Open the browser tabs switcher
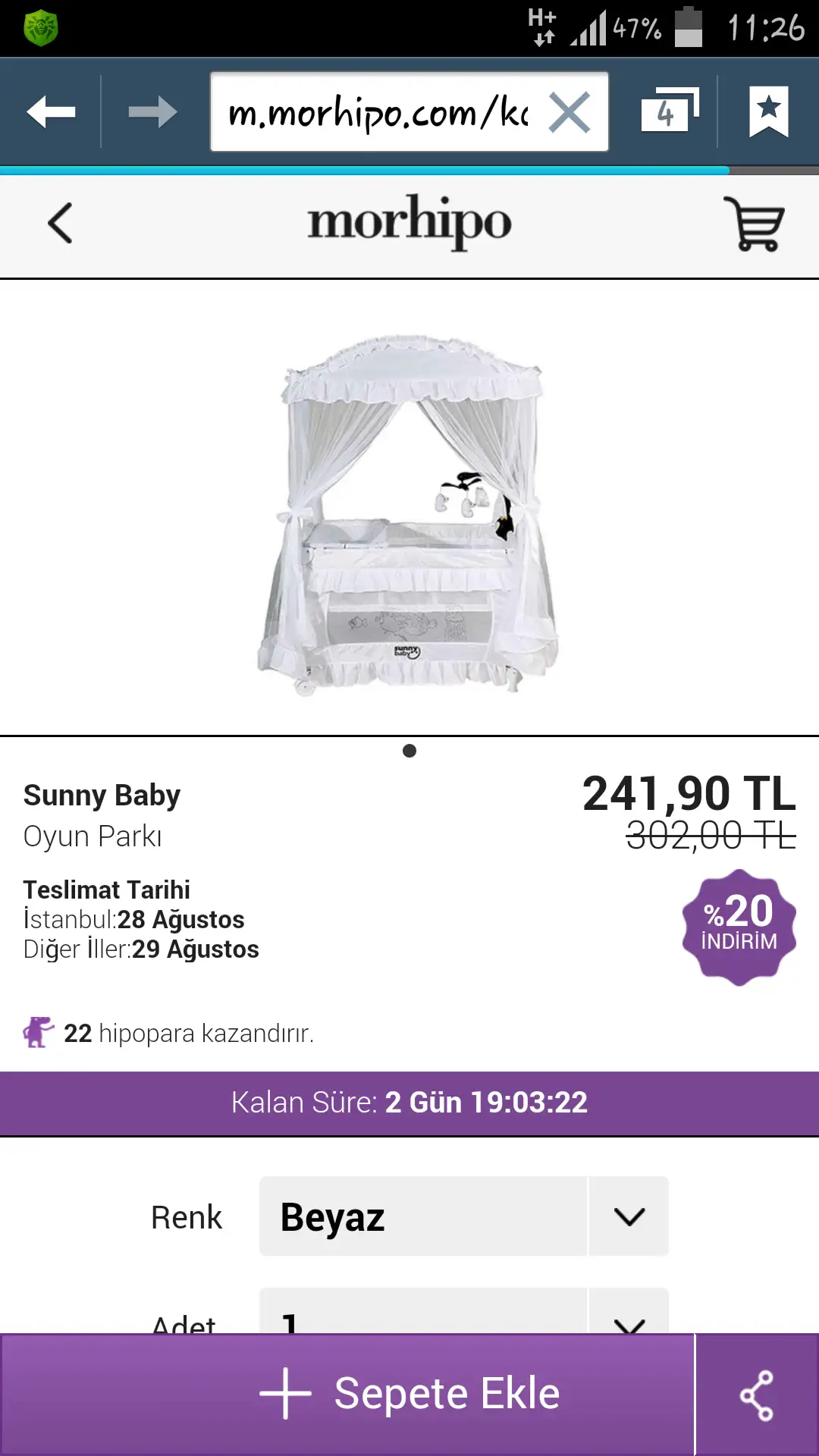This screenshot has height=1456, width=819. (670, 111)
